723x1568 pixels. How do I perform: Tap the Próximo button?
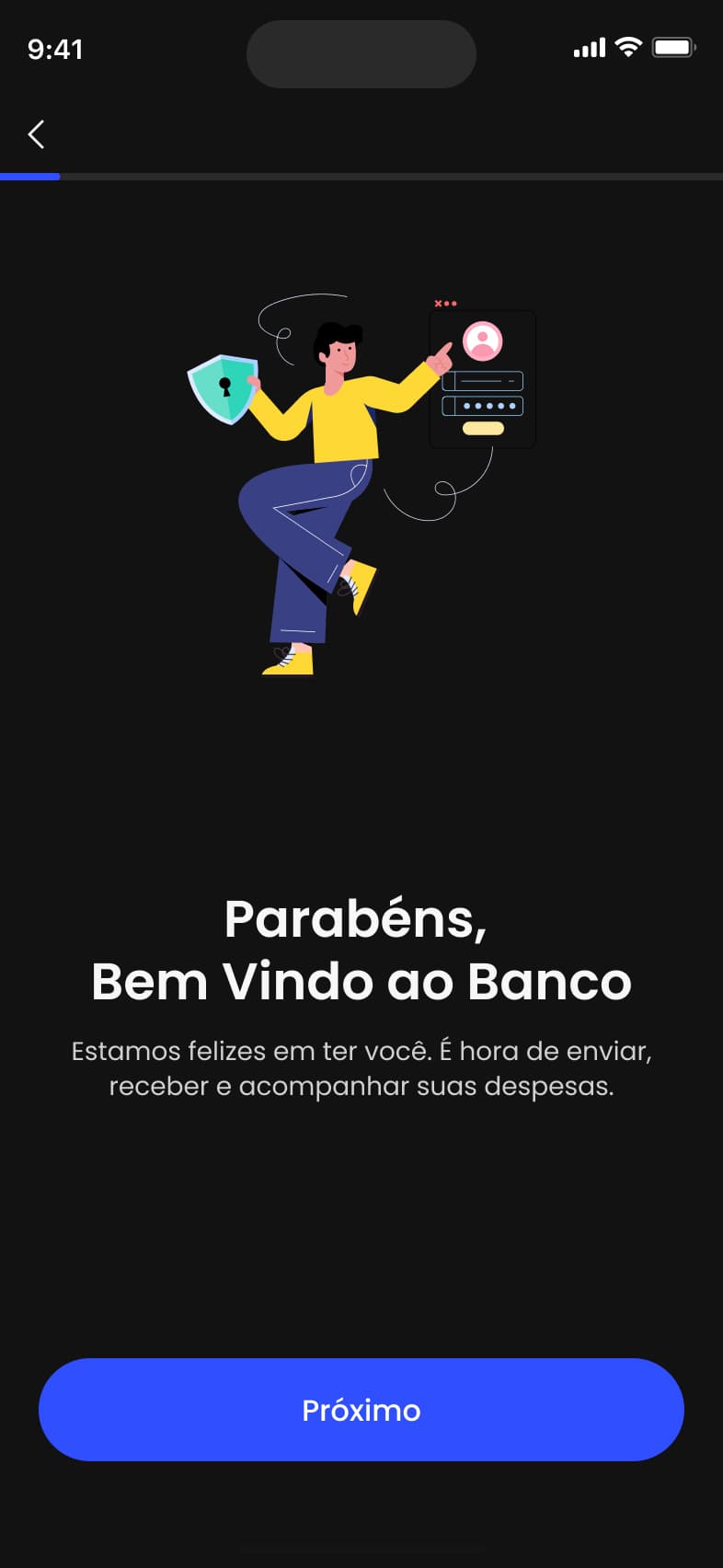point(361,1409)
